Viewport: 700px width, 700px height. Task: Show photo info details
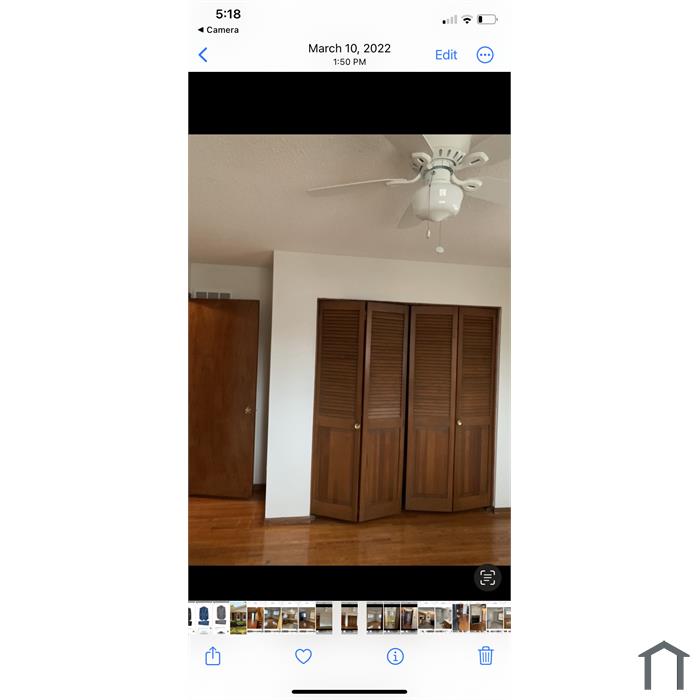[x=395, y=656]
